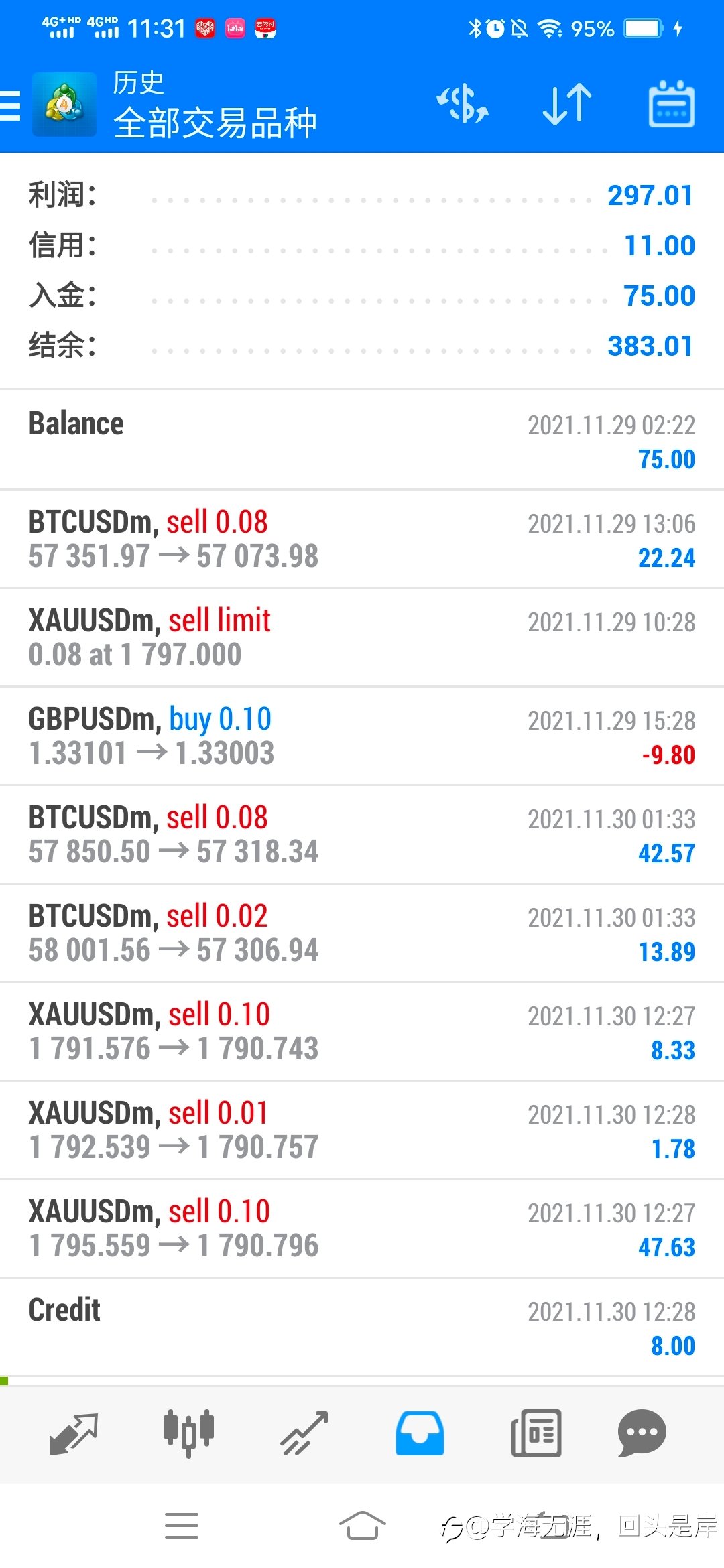Open the GBPUSDm buy 0.10 trade
This screenshot has height=1568, width=724.
362,736
